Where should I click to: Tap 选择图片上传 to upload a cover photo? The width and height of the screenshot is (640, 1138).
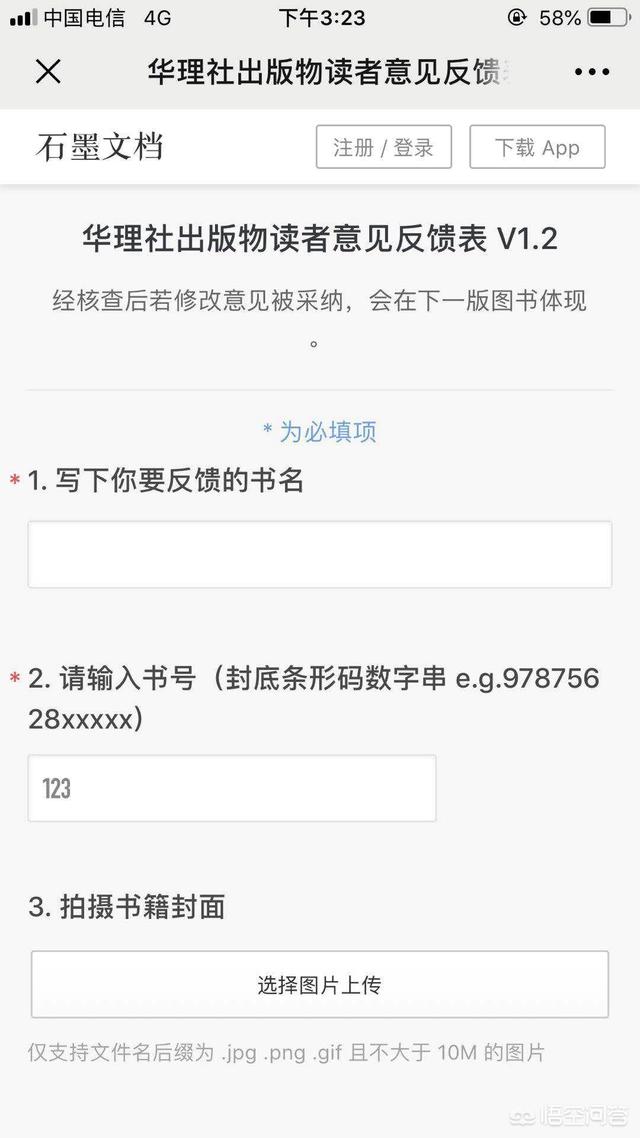point(319,985)
